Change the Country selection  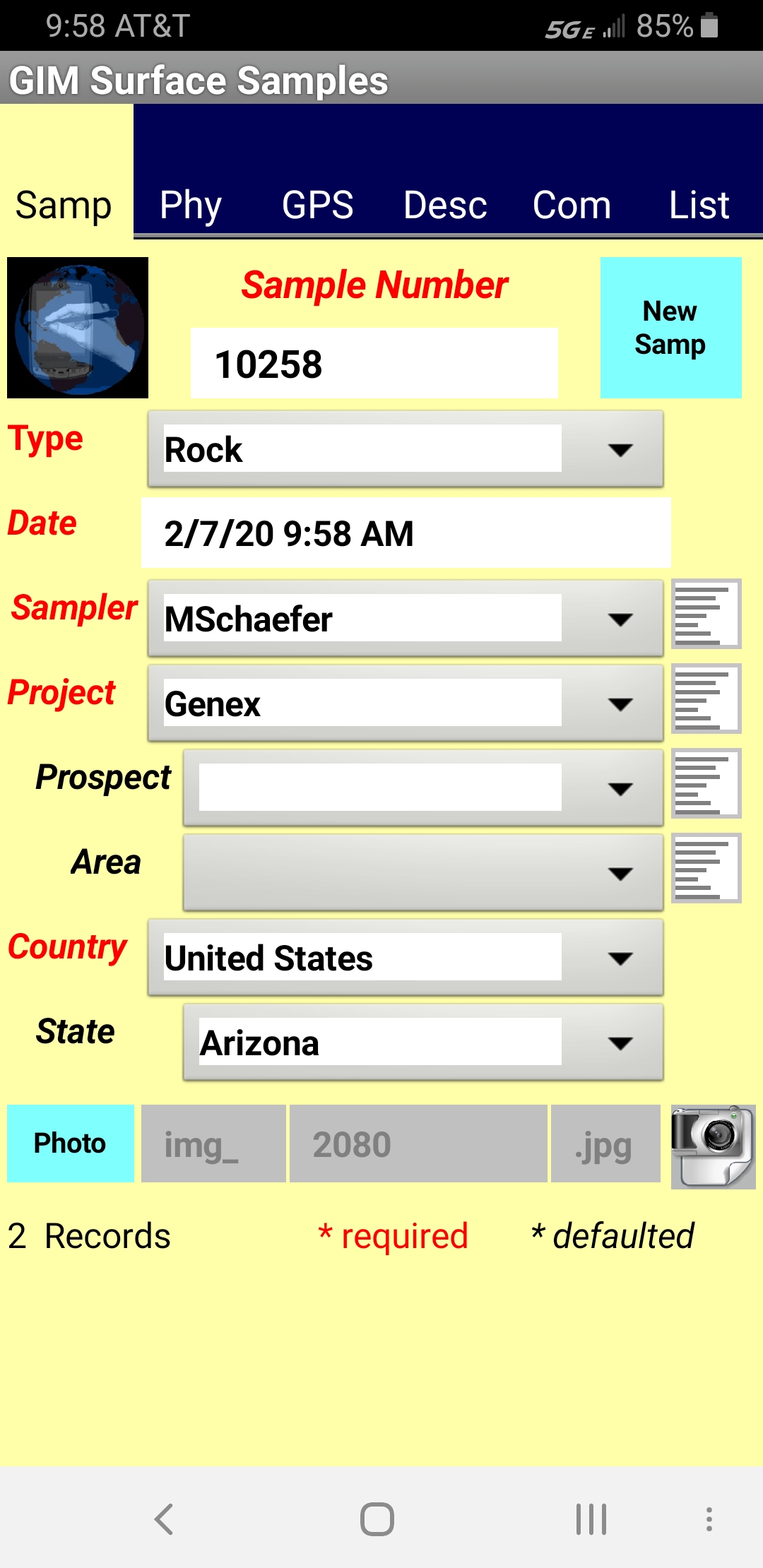(406, 958)
